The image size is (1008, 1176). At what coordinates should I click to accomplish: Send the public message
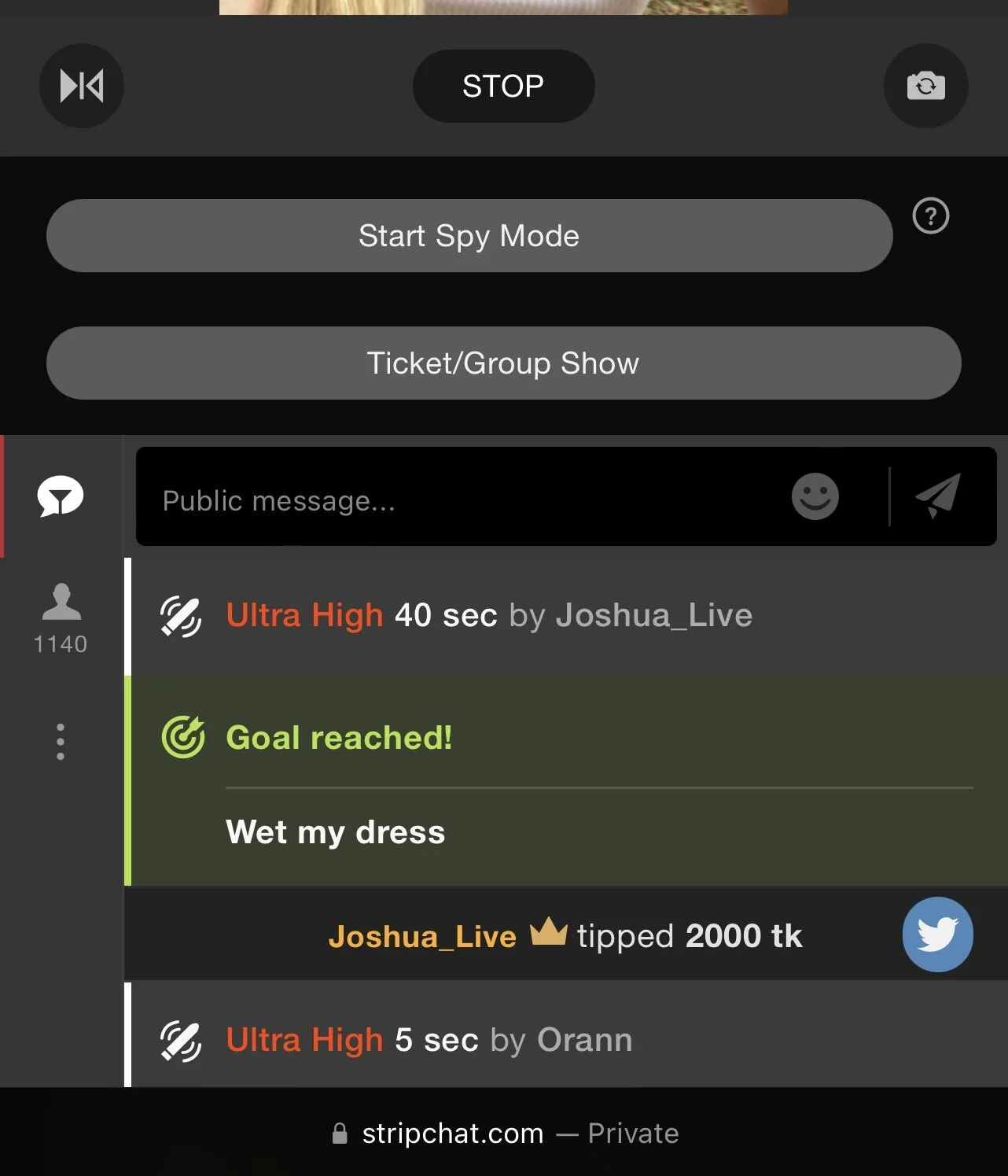(x=939, y=496)
